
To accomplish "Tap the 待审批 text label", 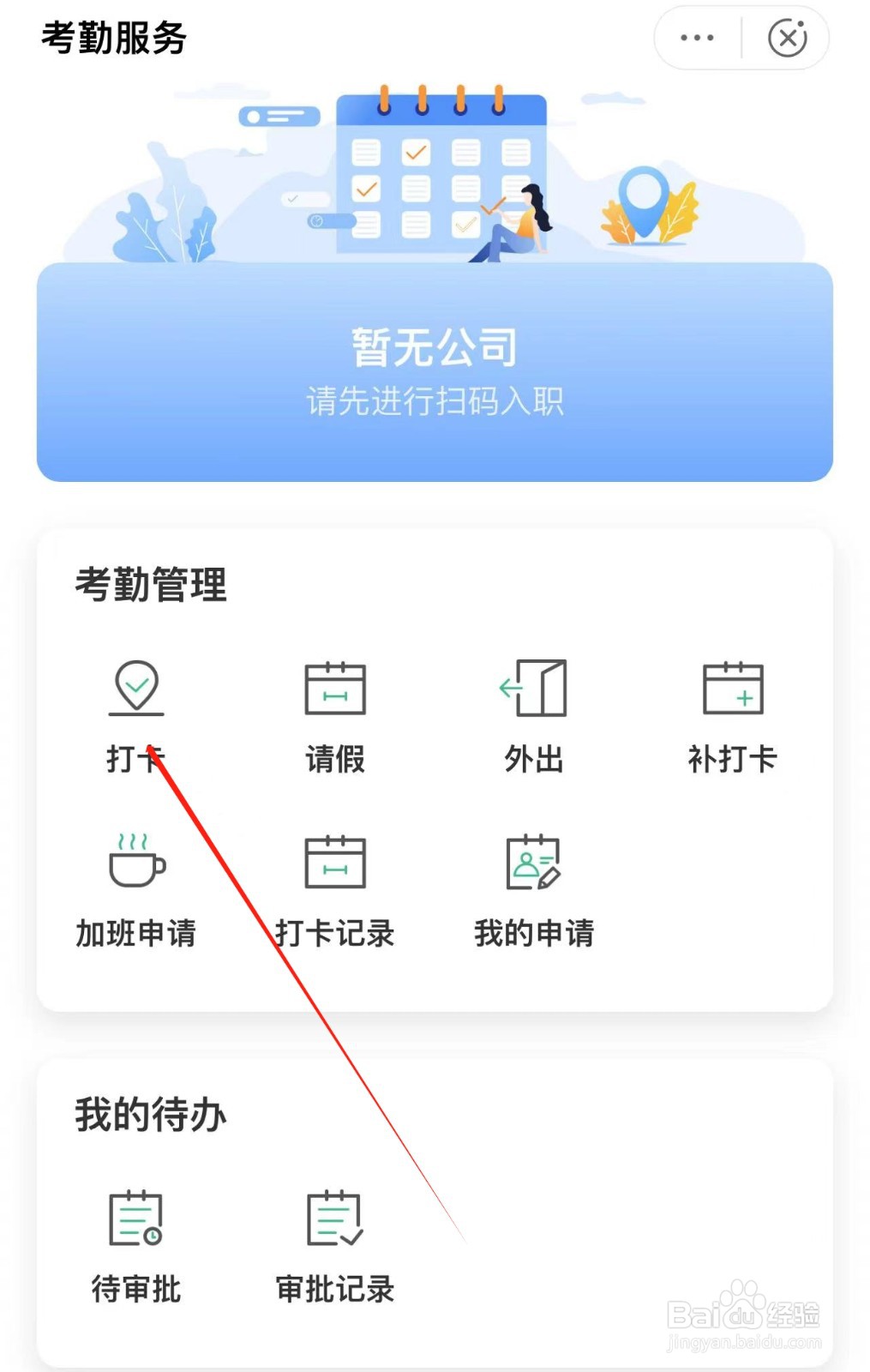I will pyautogui.click(x=135, y=1285).
